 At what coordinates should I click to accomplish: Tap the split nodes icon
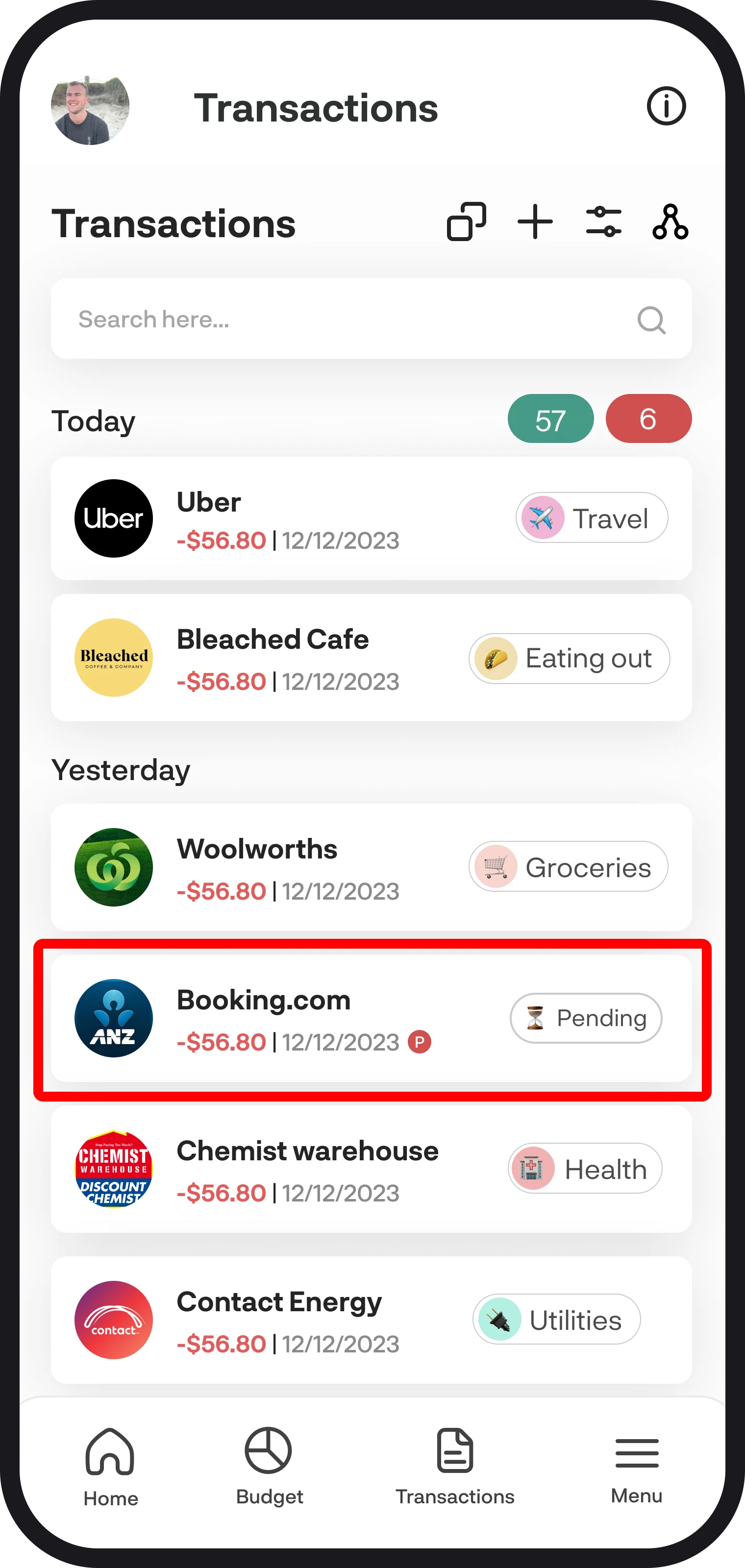click(670, 221)
